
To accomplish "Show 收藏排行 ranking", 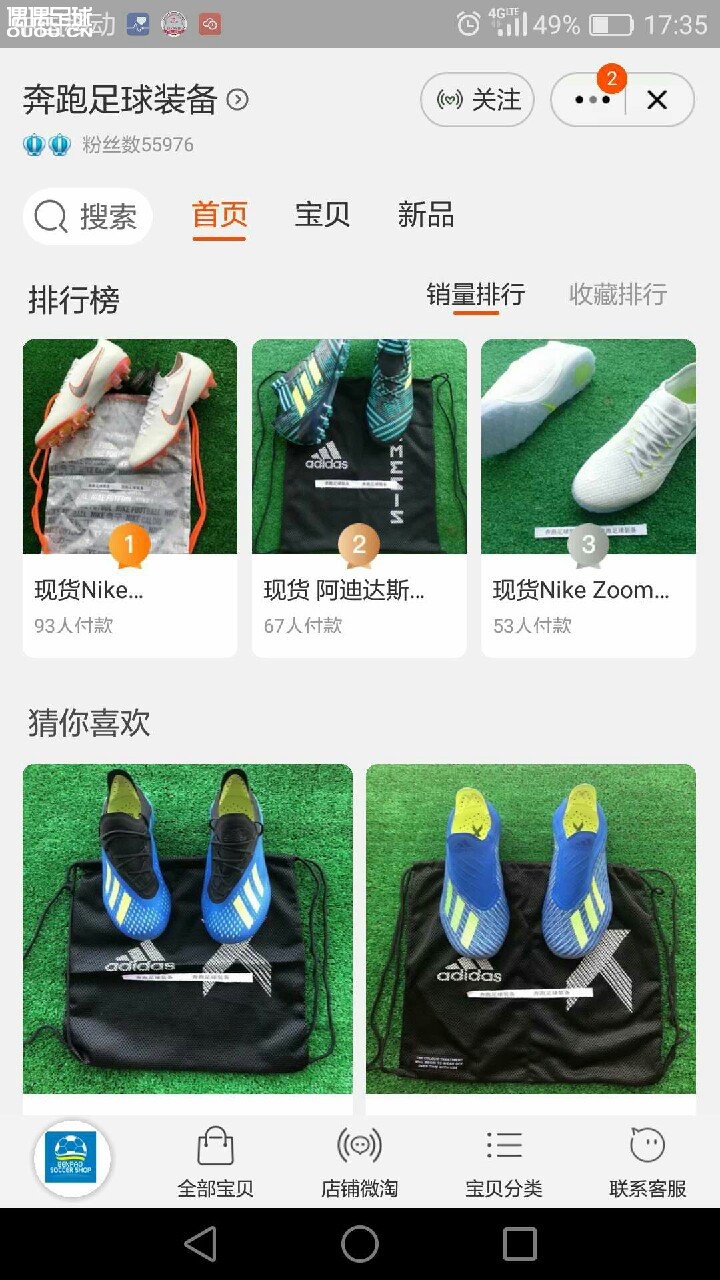I will click(x=617, y=295).
